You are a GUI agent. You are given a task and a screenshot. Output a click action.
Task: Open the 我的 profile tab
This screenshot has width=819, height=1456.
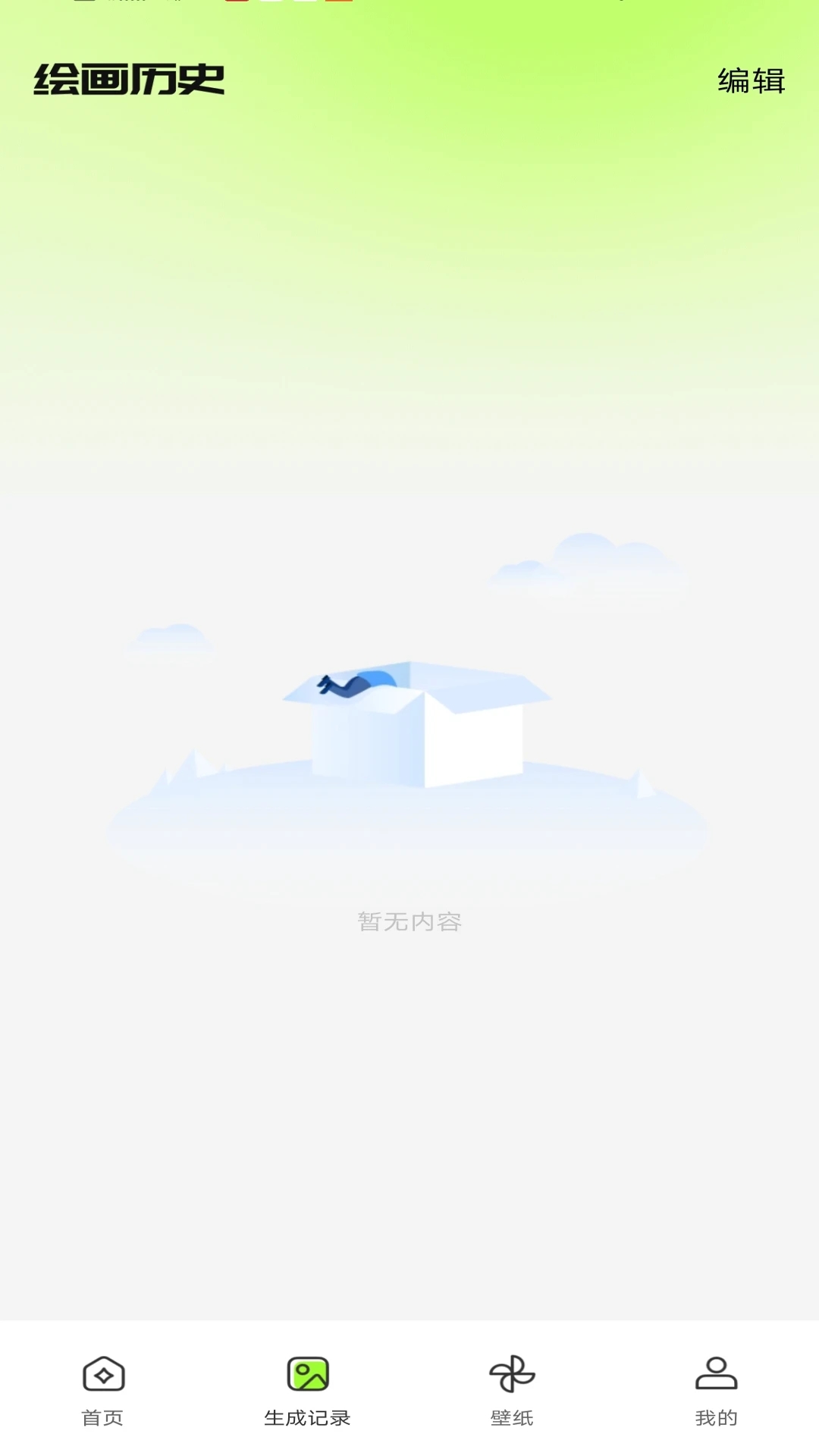(x=716, y=1391)
